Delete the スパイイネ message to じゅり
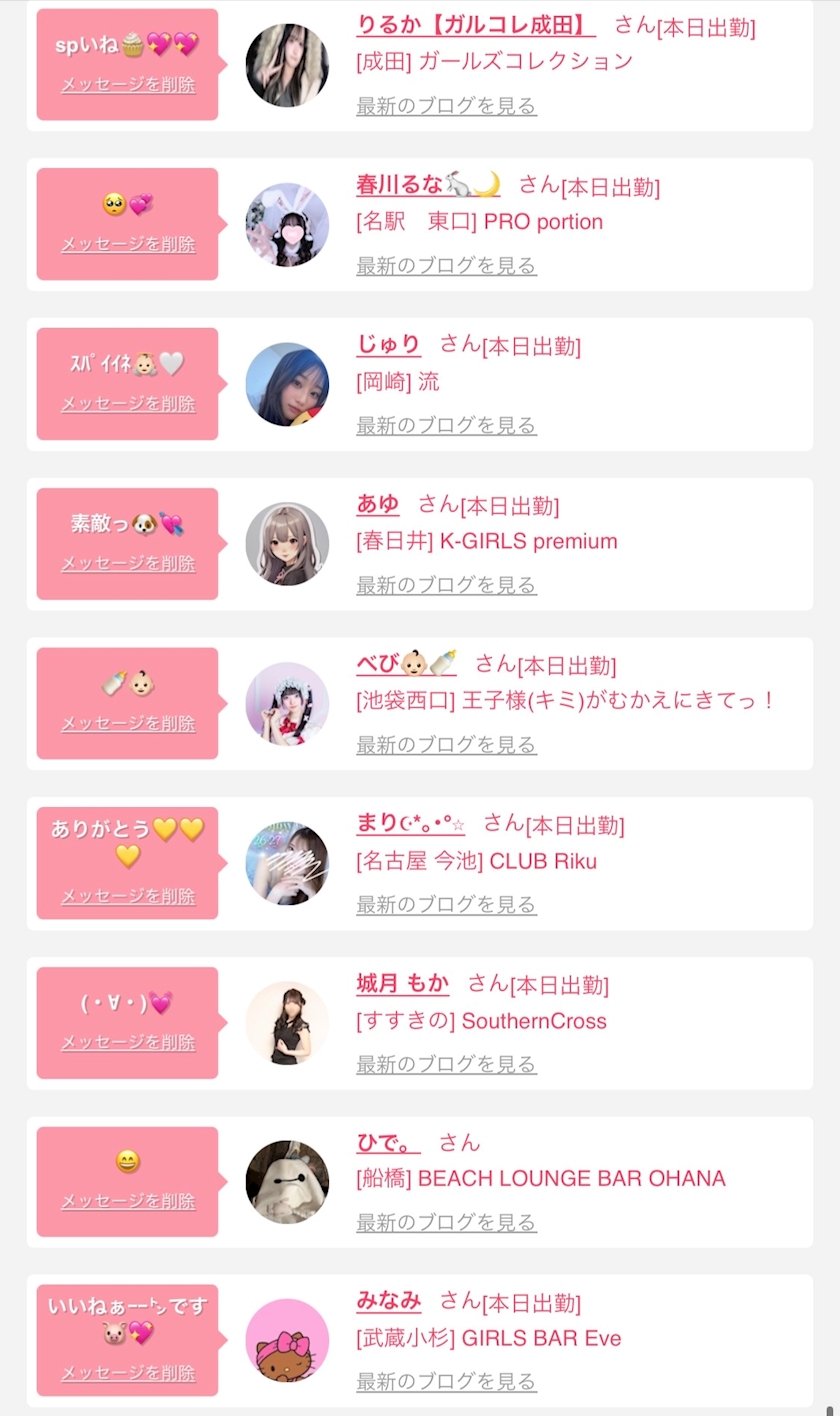This screenshot has height=1416, width=840. point(128,404)
